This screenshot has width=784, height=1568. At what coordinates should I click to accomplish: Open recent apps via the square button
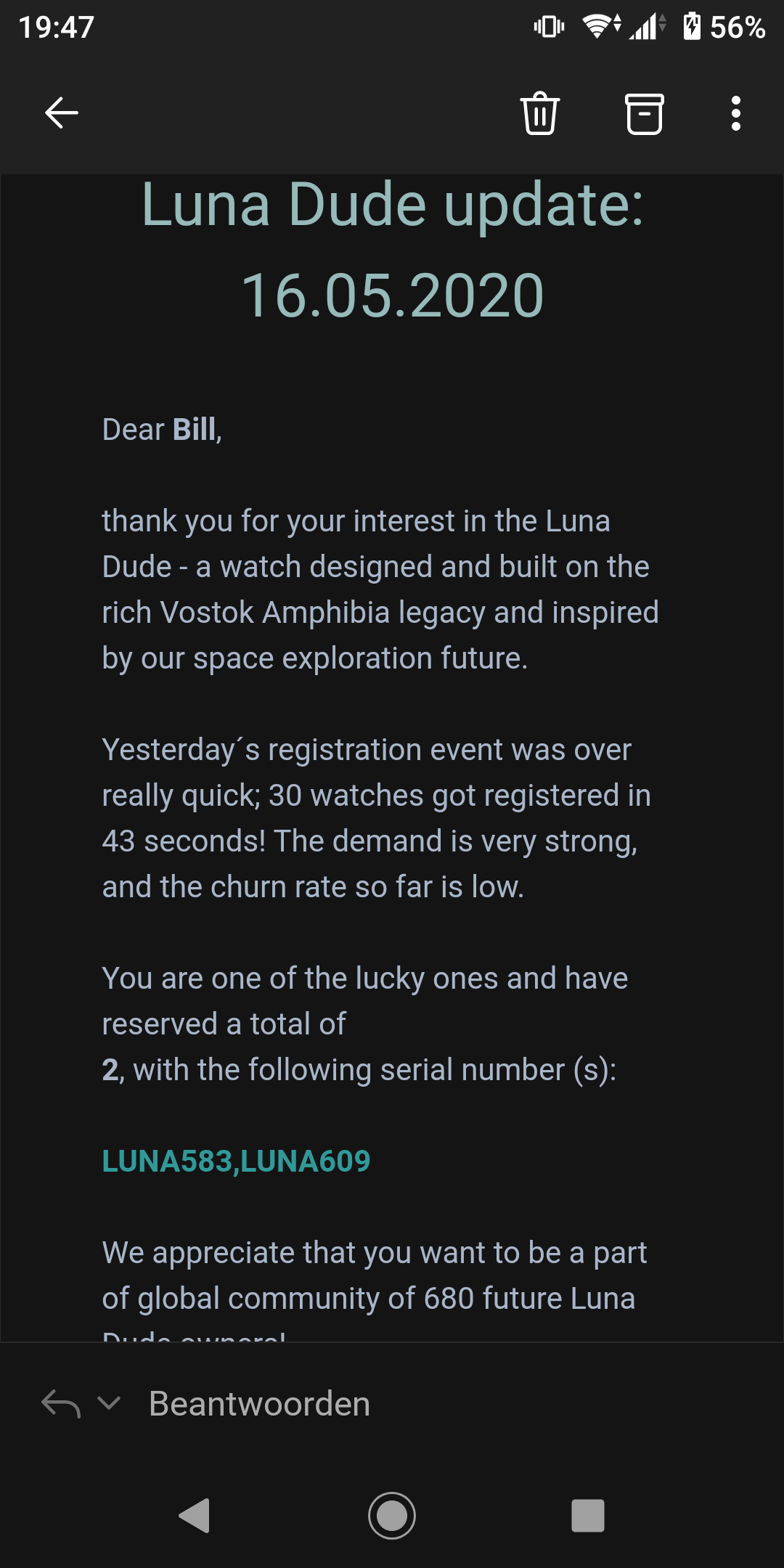click(588, 1515)
